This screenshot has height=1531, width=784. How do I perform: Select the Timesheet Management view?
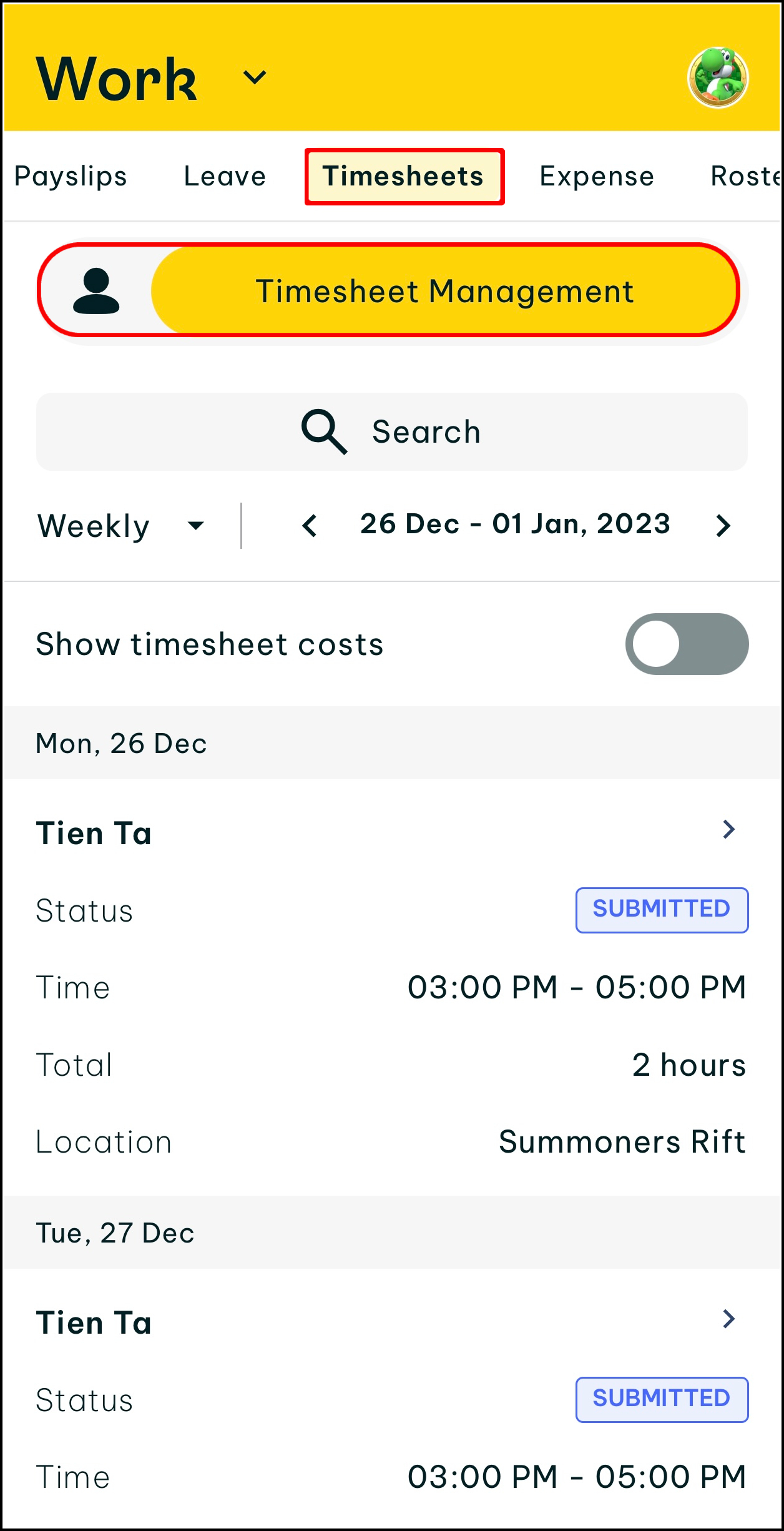pyautogui.click(x=444, y=291)
